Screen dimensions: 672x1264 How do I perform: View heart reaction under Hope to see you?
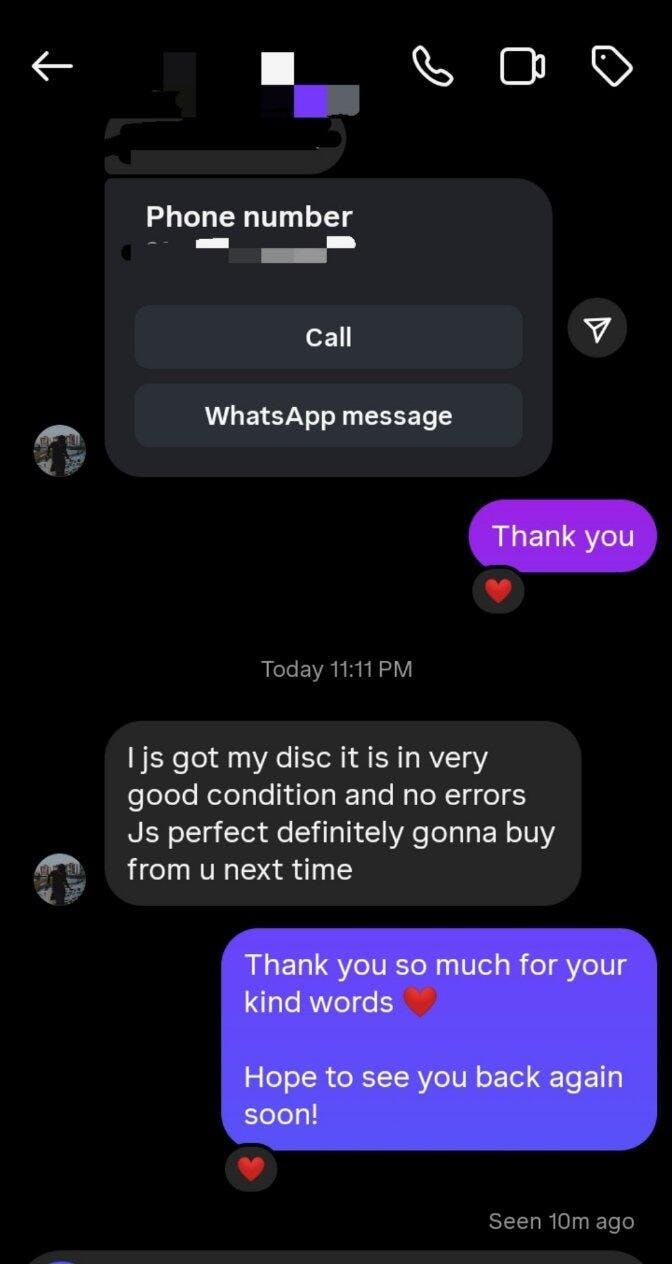(x=251, y=1168)
